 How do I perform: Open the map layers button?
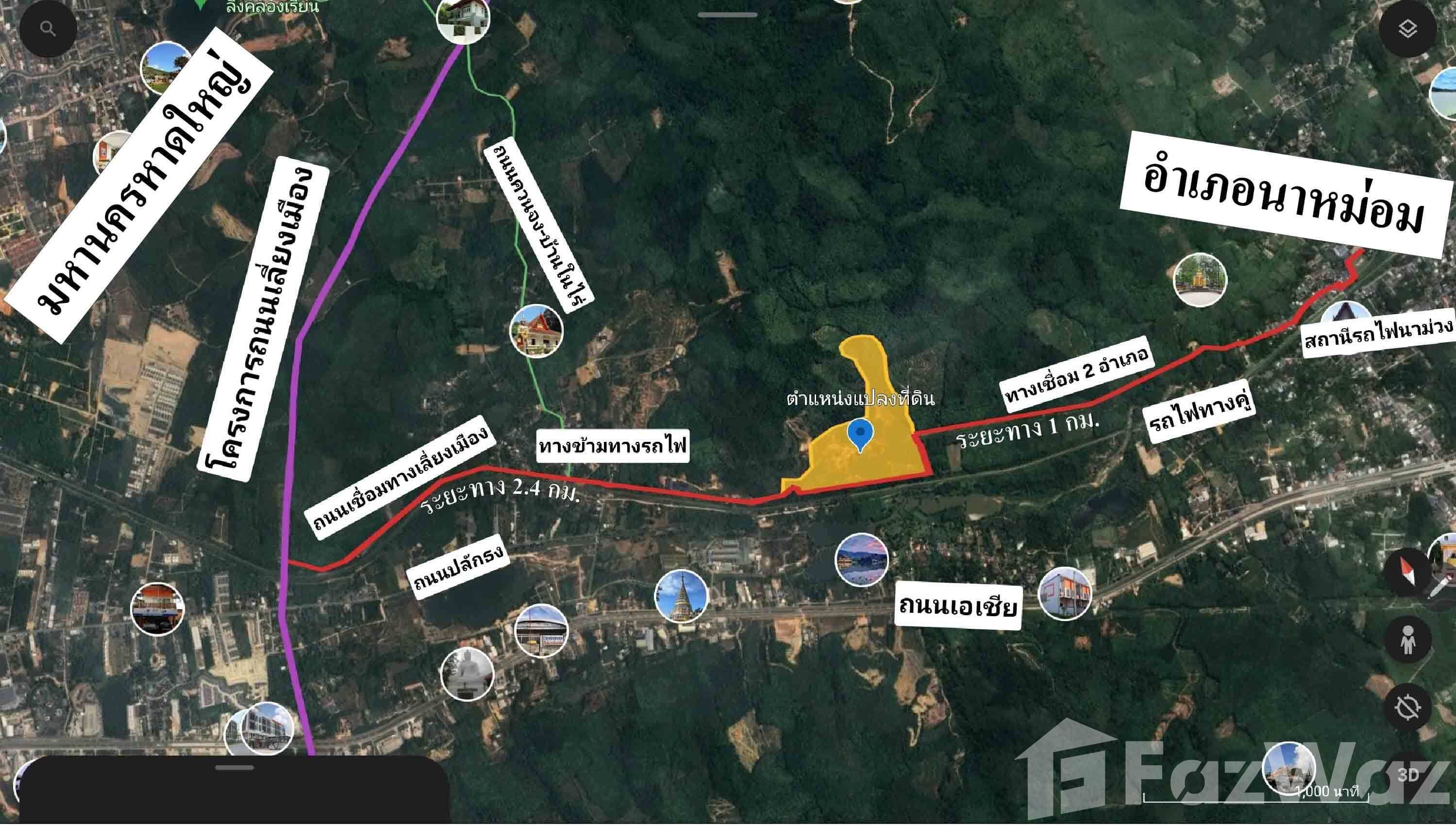(x=1407, y=29)
